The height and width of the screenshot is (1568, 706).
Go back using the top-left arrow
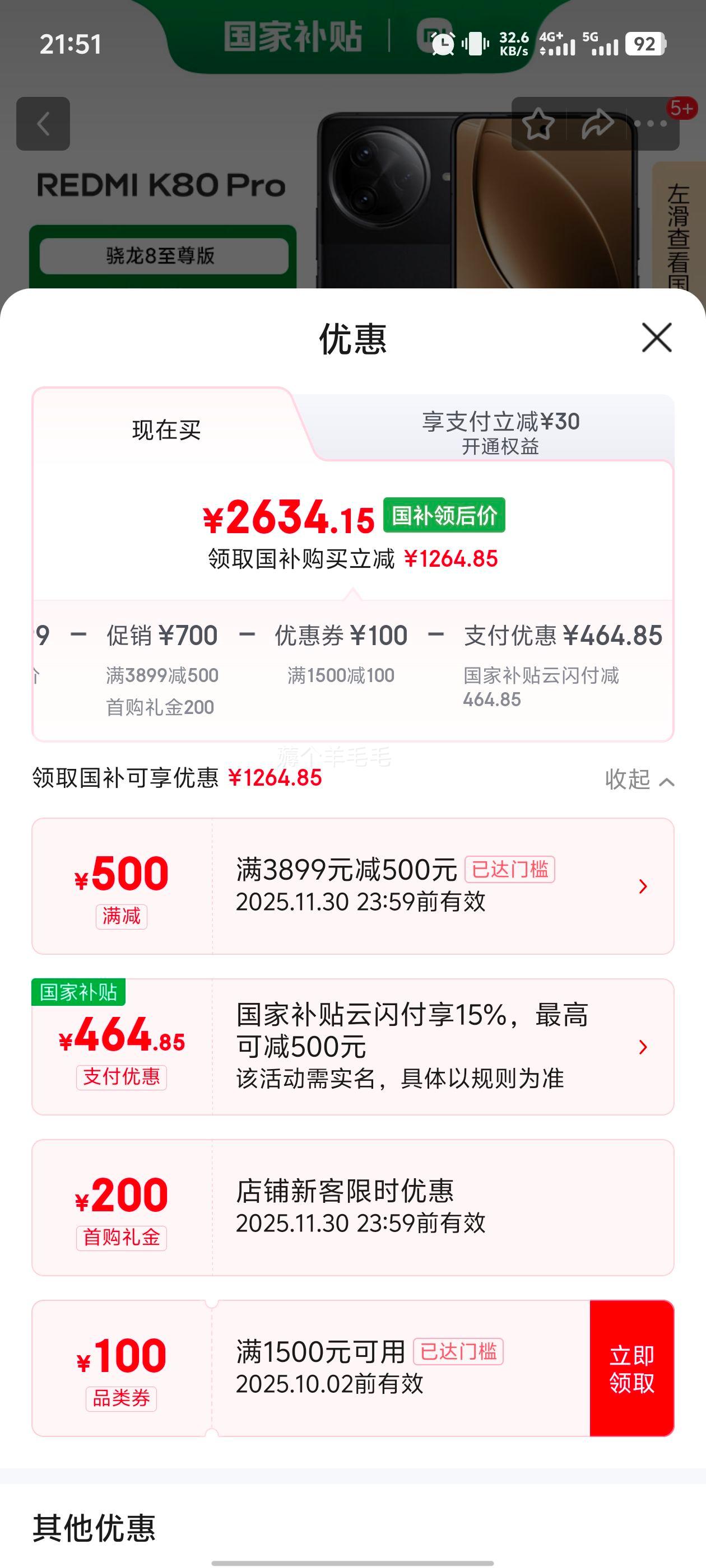click(43, 124)
